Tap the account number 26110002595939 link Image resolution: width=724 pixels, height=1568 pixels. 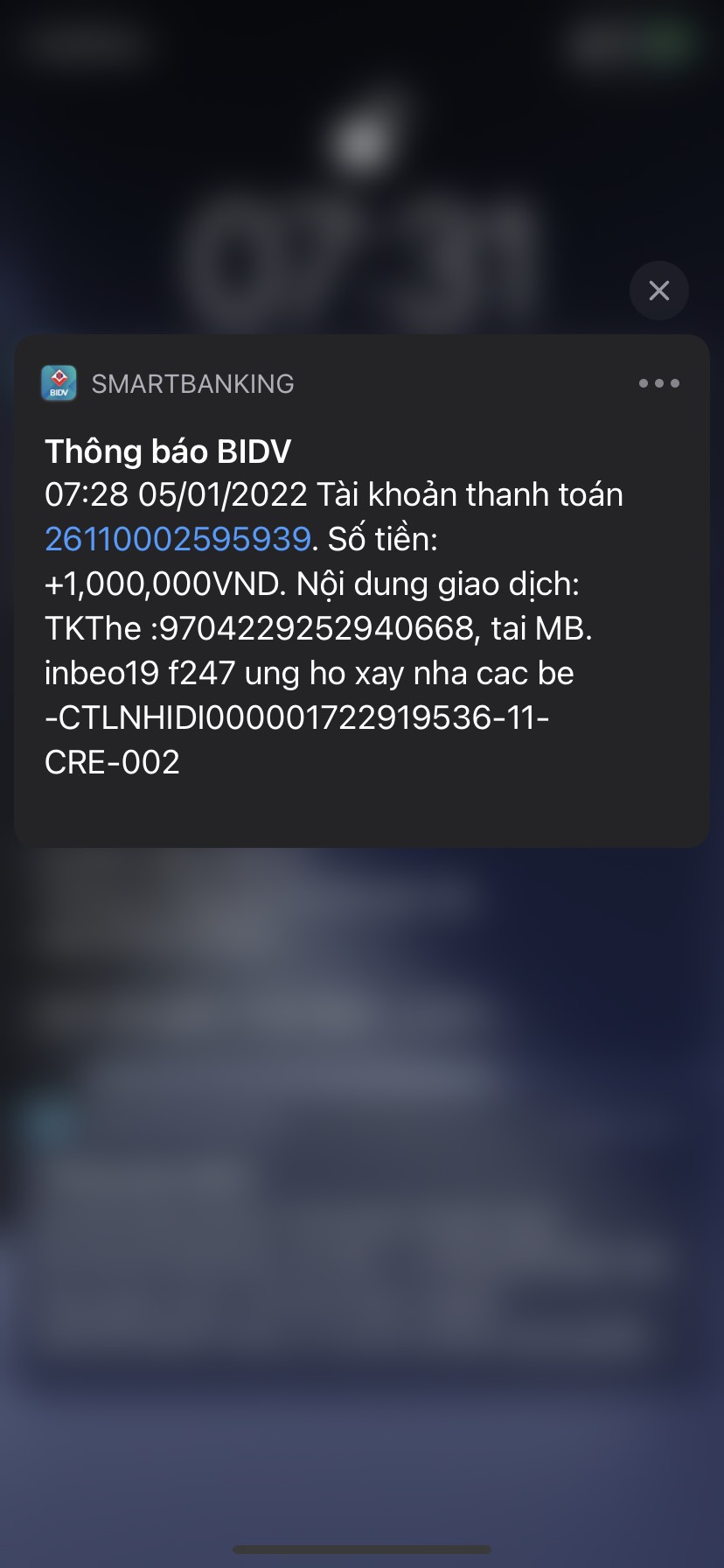click(x=178, y=539)
